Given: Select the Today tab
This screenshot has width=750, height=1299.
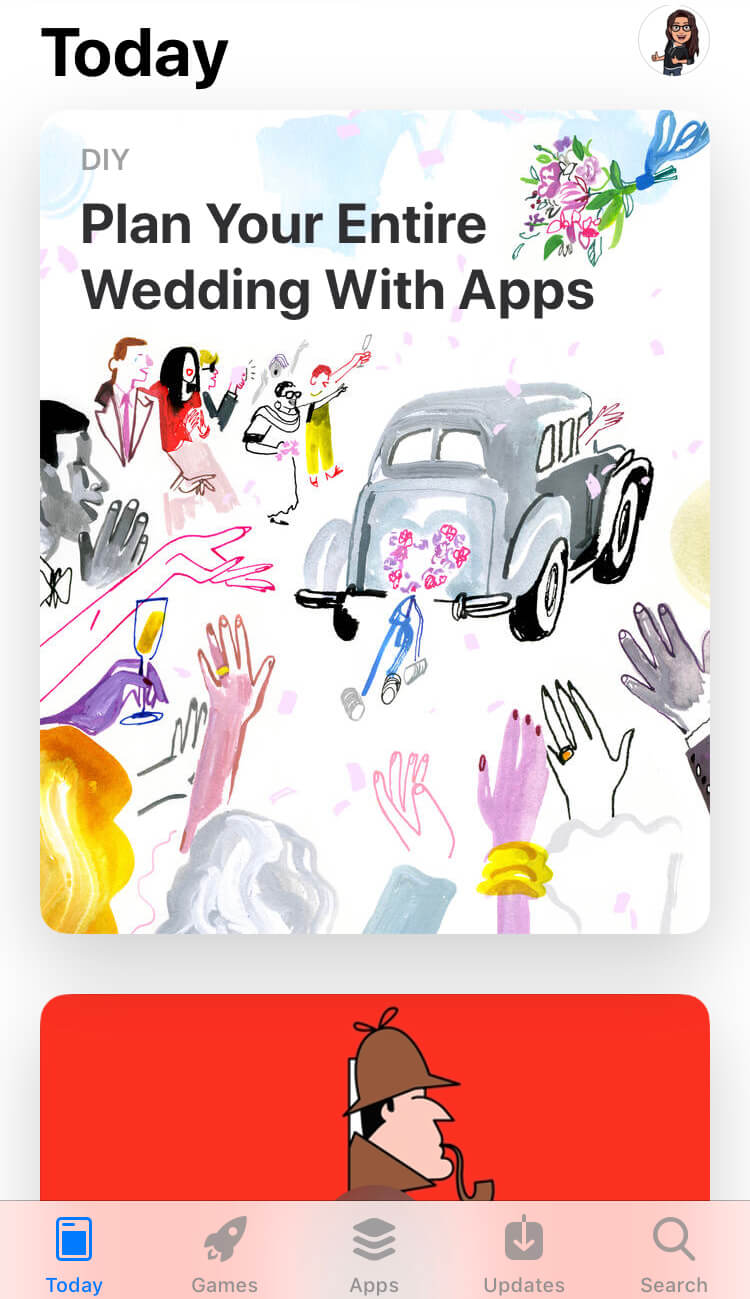Looking at the screenshot, I should 74,1254.
